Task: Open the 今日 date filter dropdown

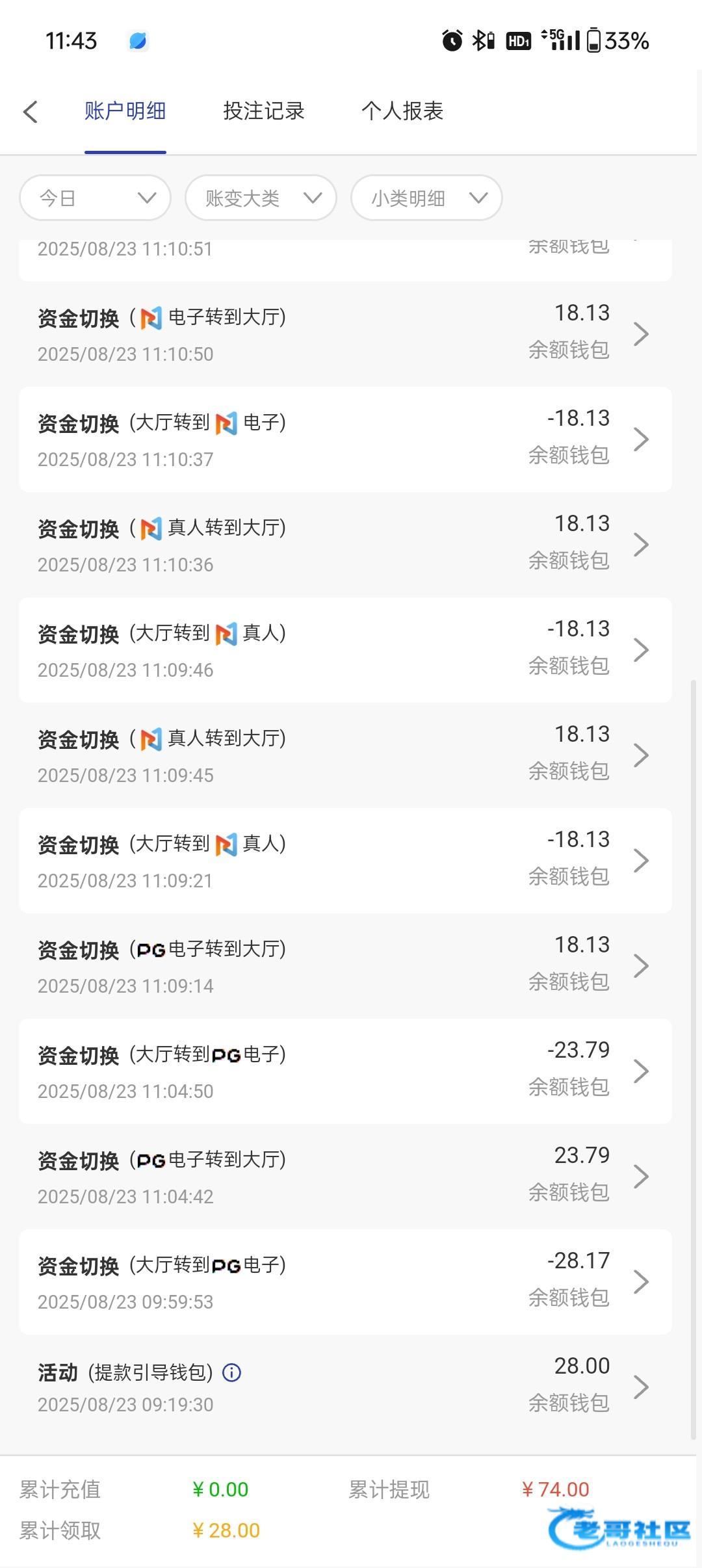Action: pyautogui.click(x=96, y=198)
